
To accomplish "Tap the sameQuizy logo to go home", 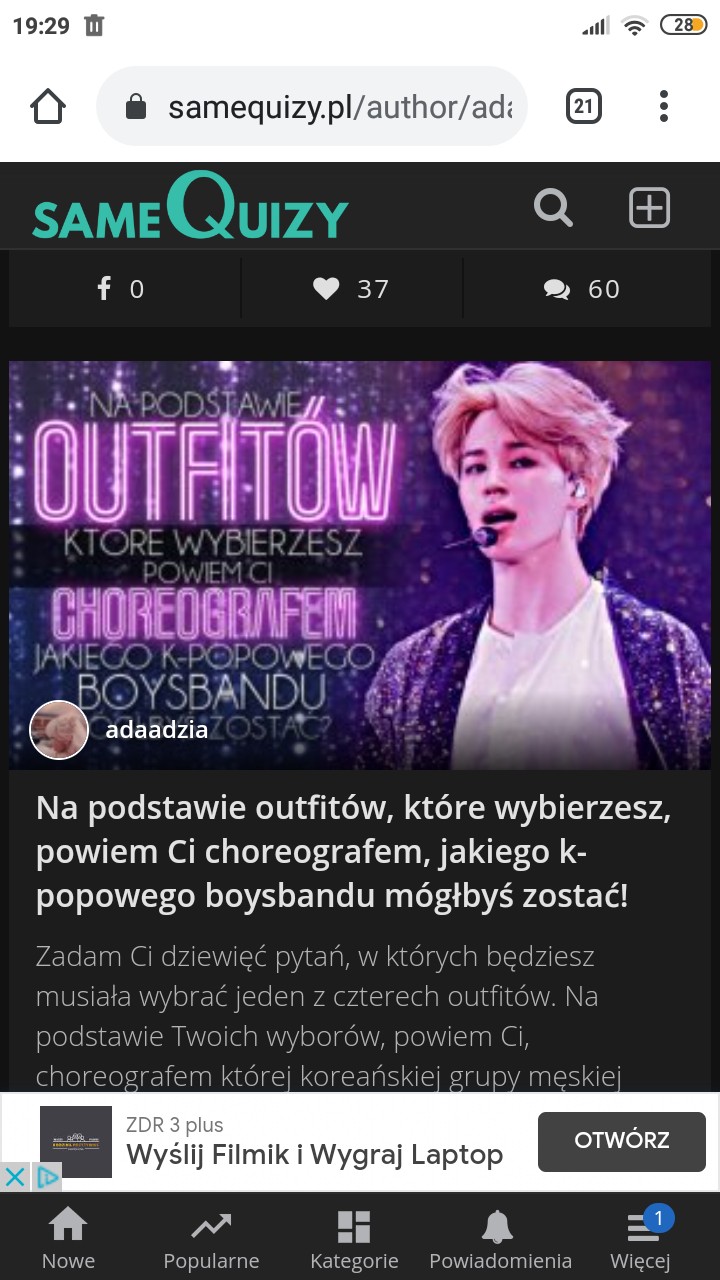I will [x=190, y=208].
